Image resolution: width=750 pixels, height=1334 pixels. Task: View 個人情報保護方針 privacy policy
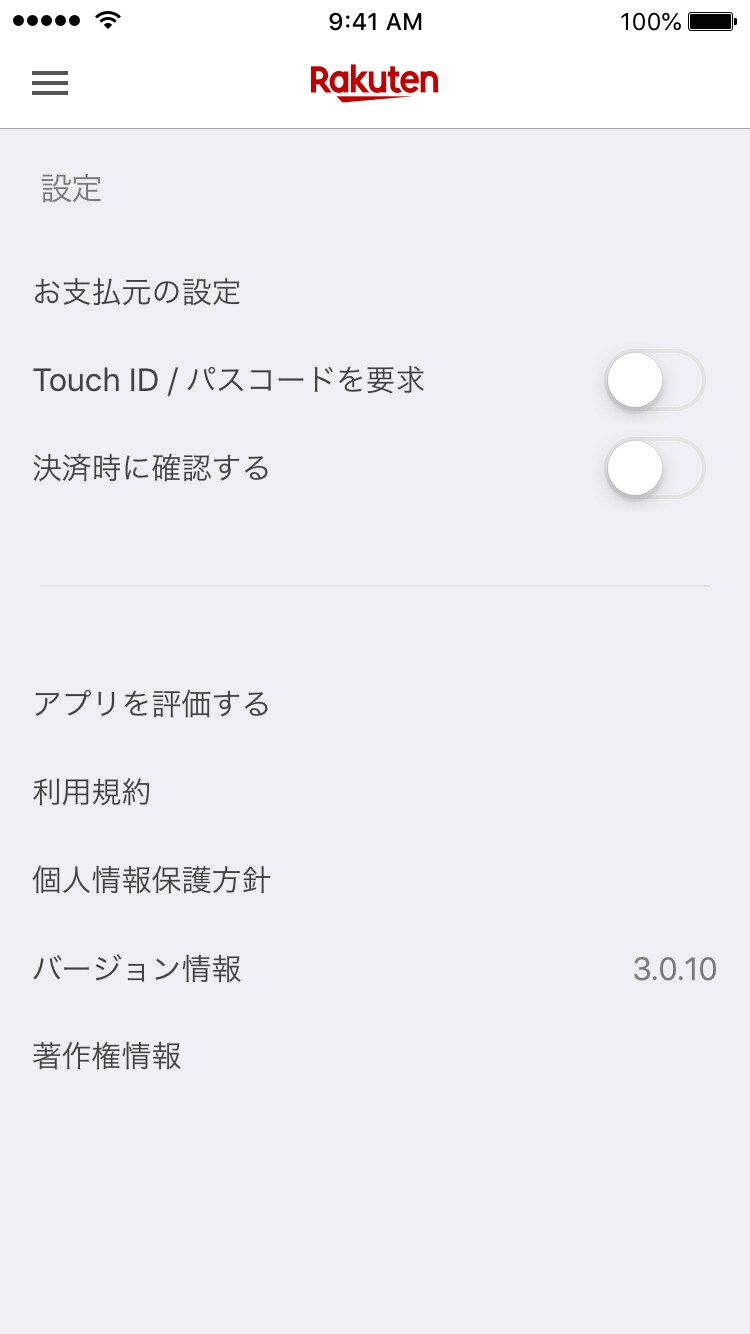point(375,880)
